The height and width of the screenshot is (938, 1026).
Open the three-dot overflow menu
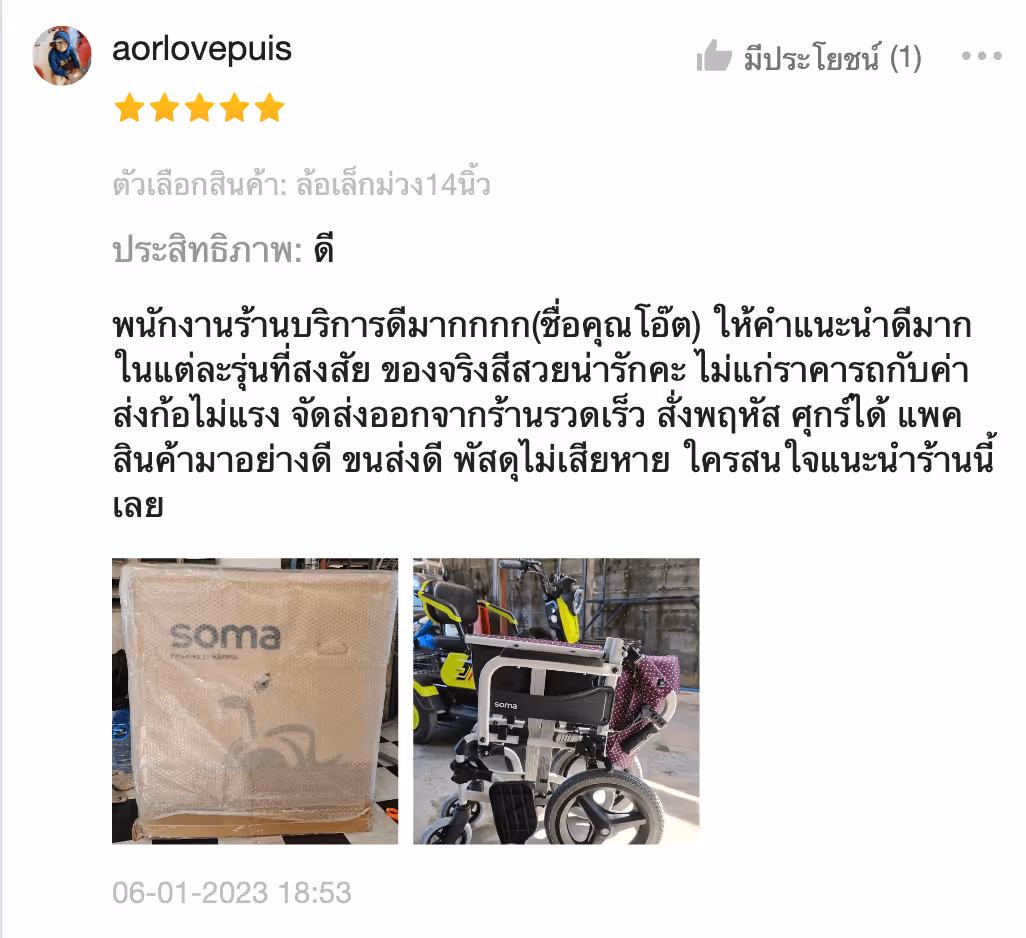981,56
